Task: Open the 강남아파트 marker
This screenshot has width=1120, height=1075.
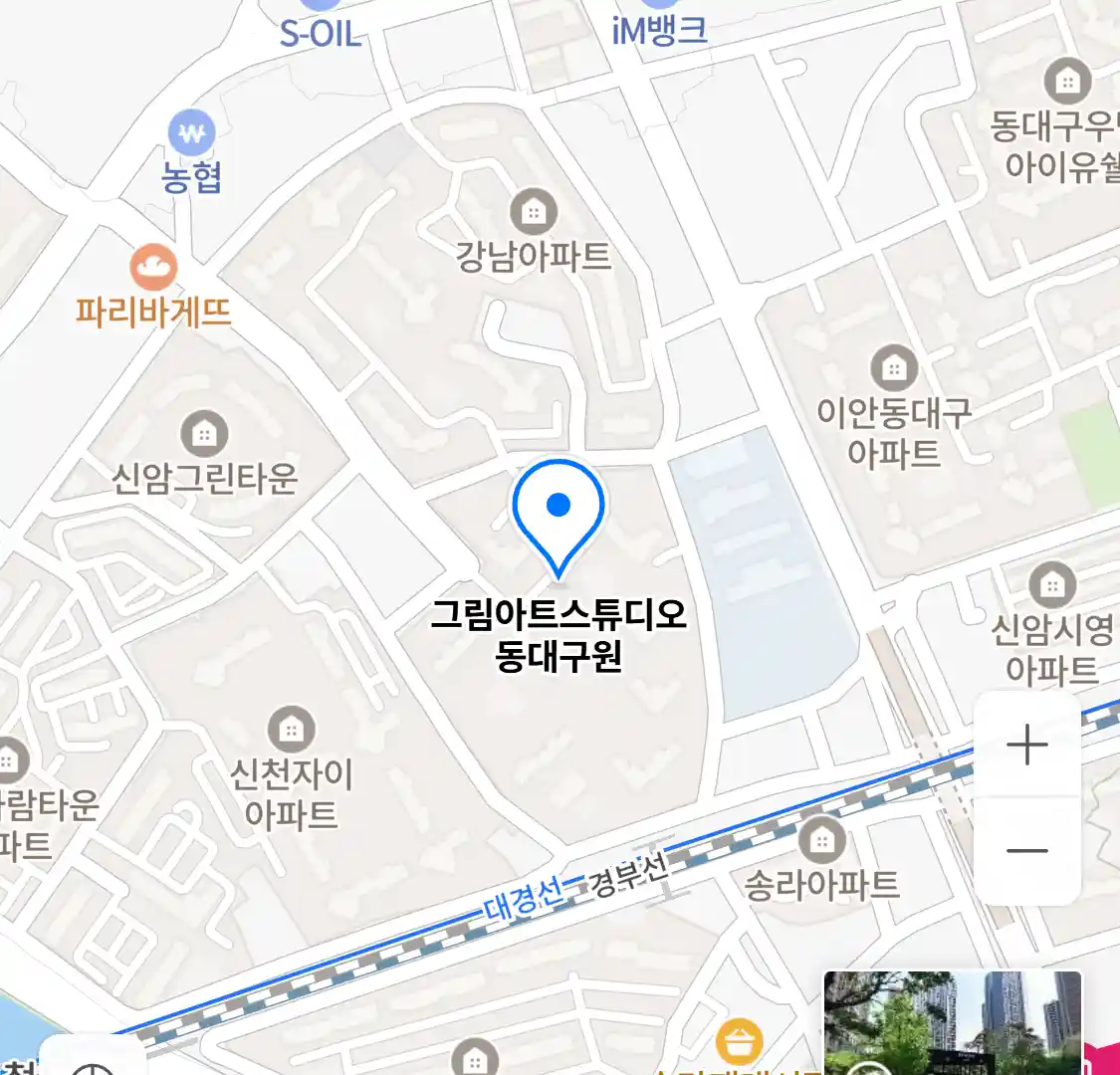Action: [x=534, y=212]
